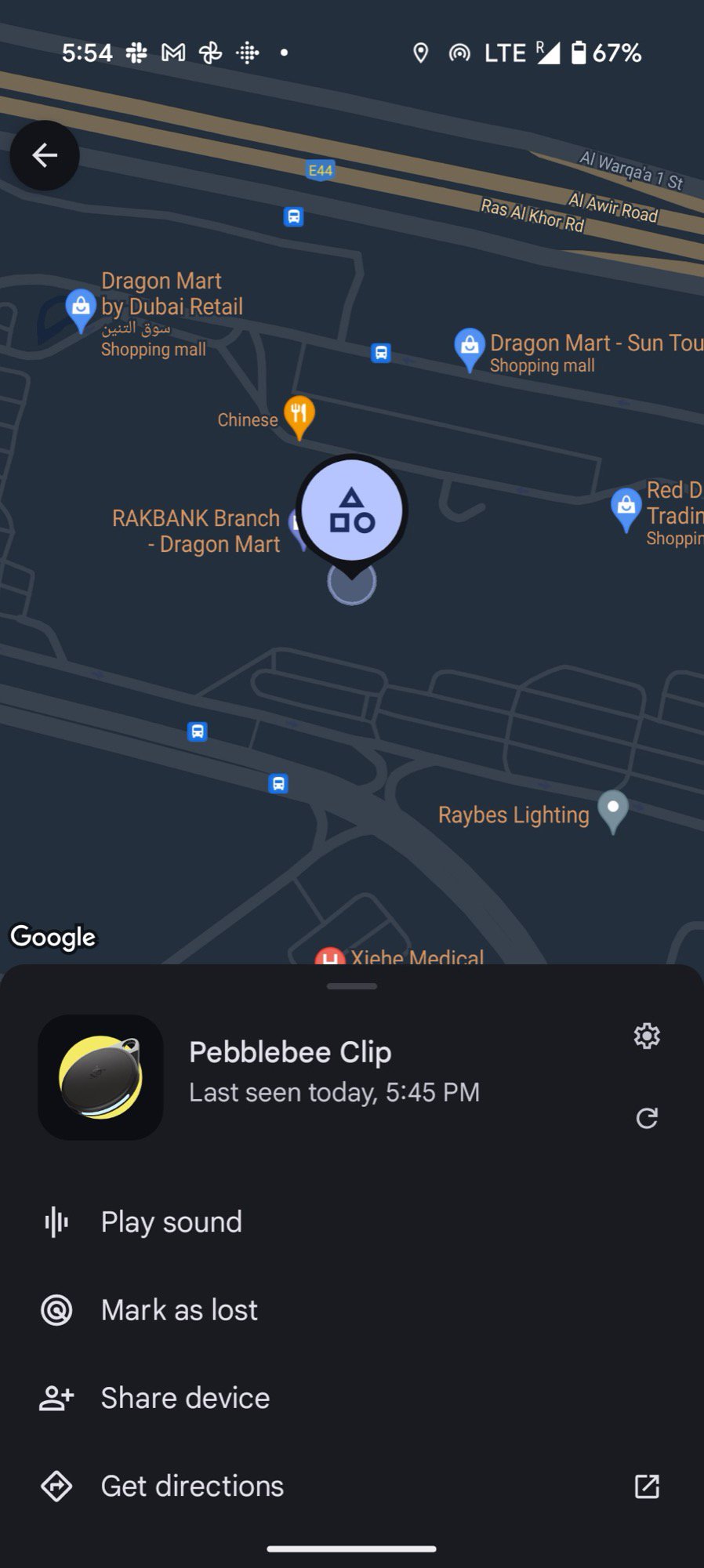Go back using the arrow button

(x=45, y=155)
